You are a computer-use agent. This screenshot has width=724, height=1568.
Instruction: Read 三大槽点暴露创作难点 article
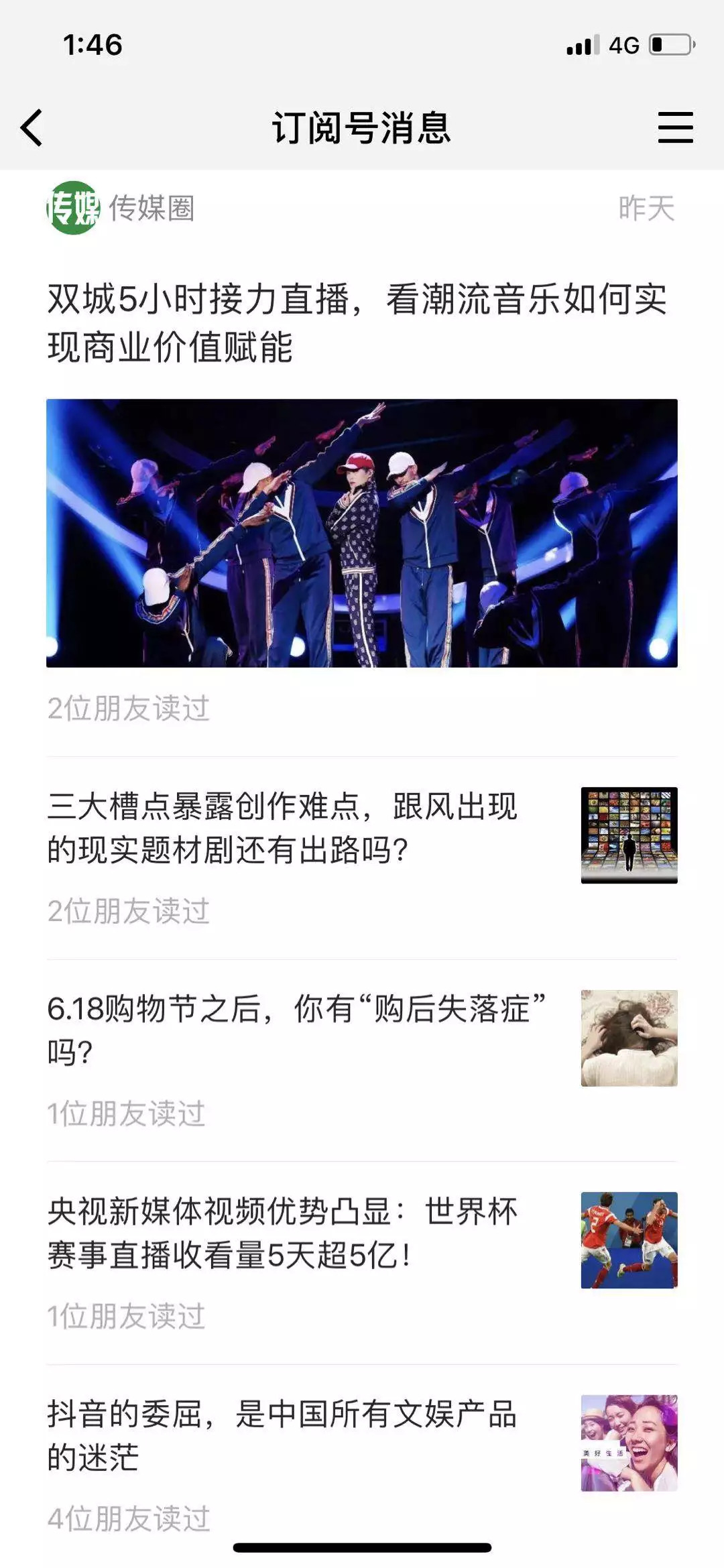282,828
